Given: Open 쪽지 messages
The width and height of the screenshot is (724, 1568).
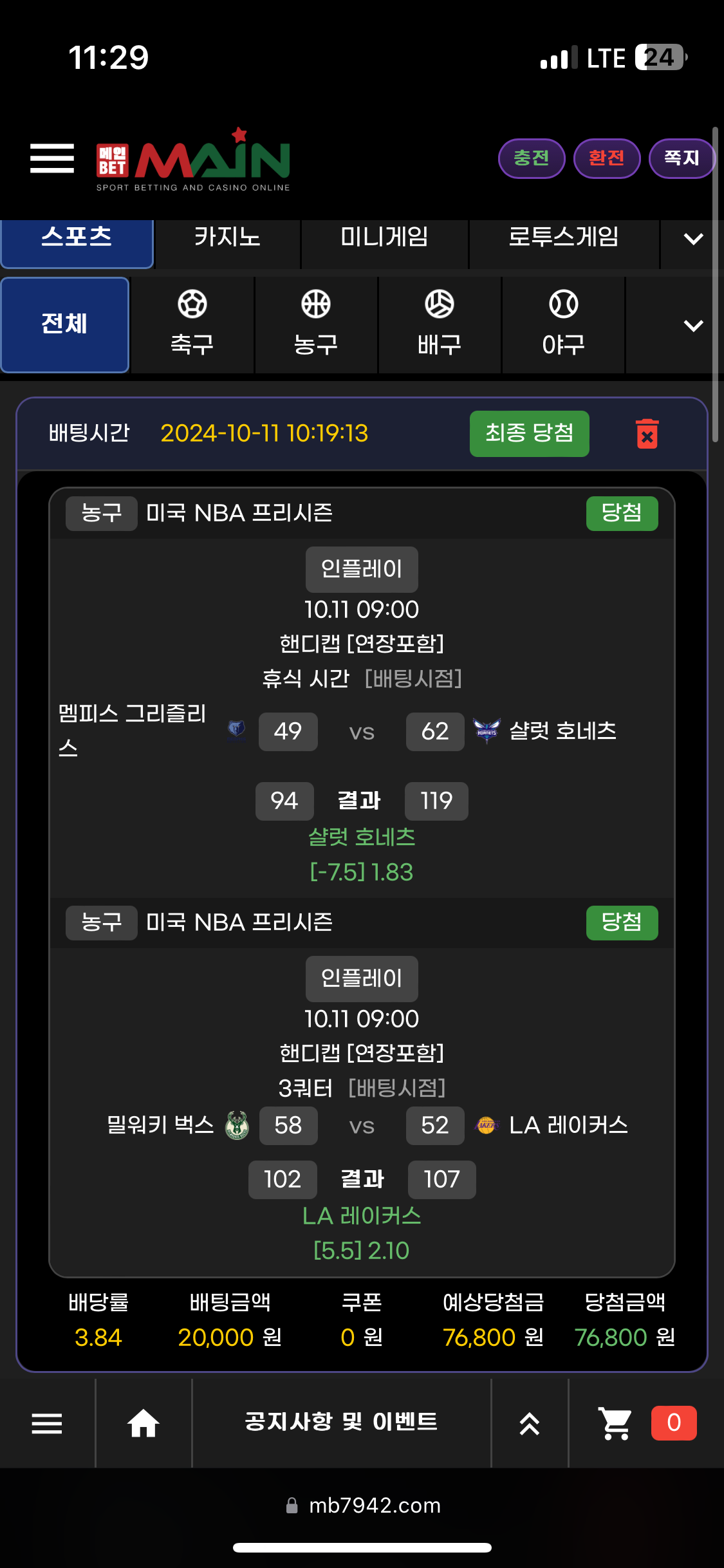Looking at the screenshot, I should (x=681, y=158).
